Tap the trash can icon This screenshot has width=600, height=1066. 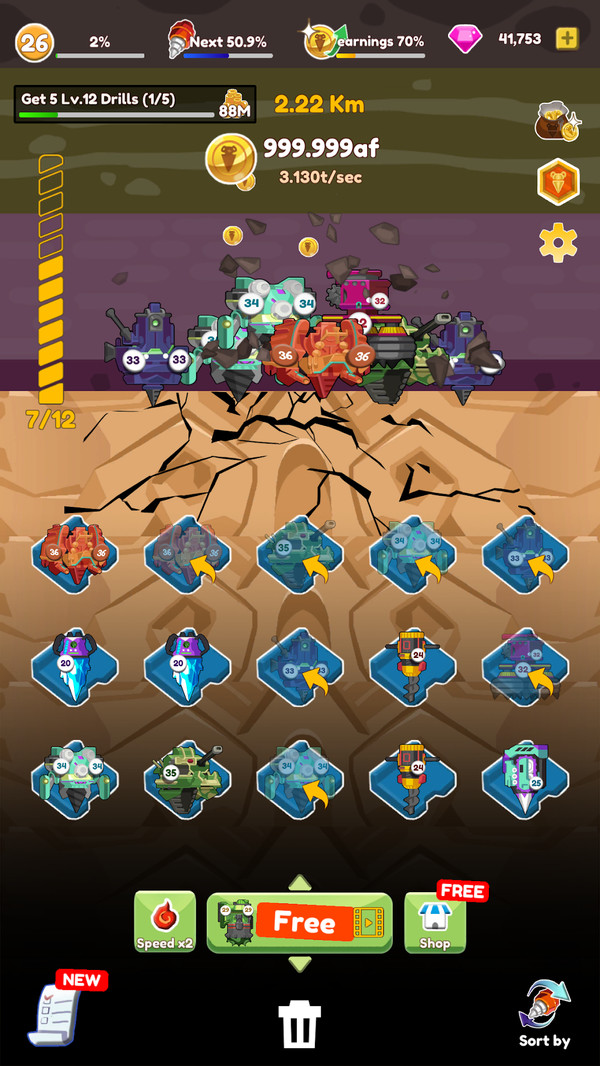299,1024
